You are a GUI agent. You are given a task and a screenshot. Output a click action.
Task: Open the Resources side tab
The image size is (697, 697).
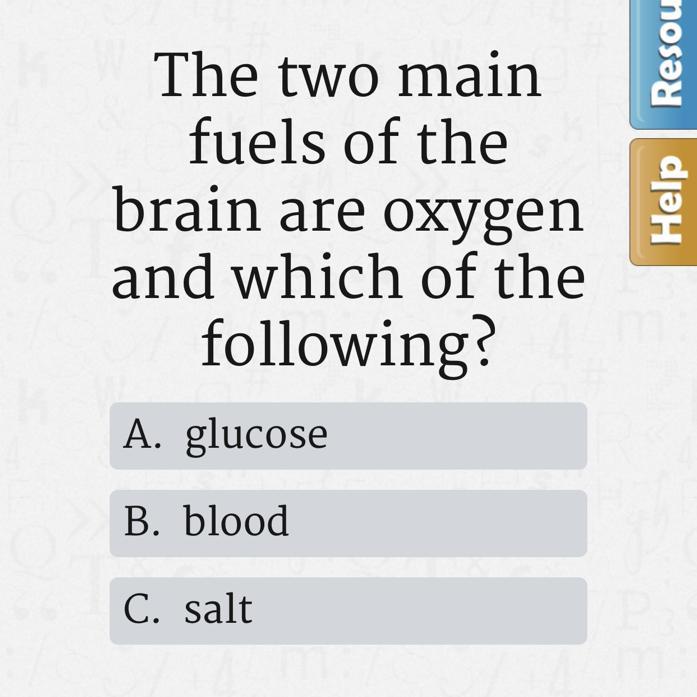(x=665, y=62)
